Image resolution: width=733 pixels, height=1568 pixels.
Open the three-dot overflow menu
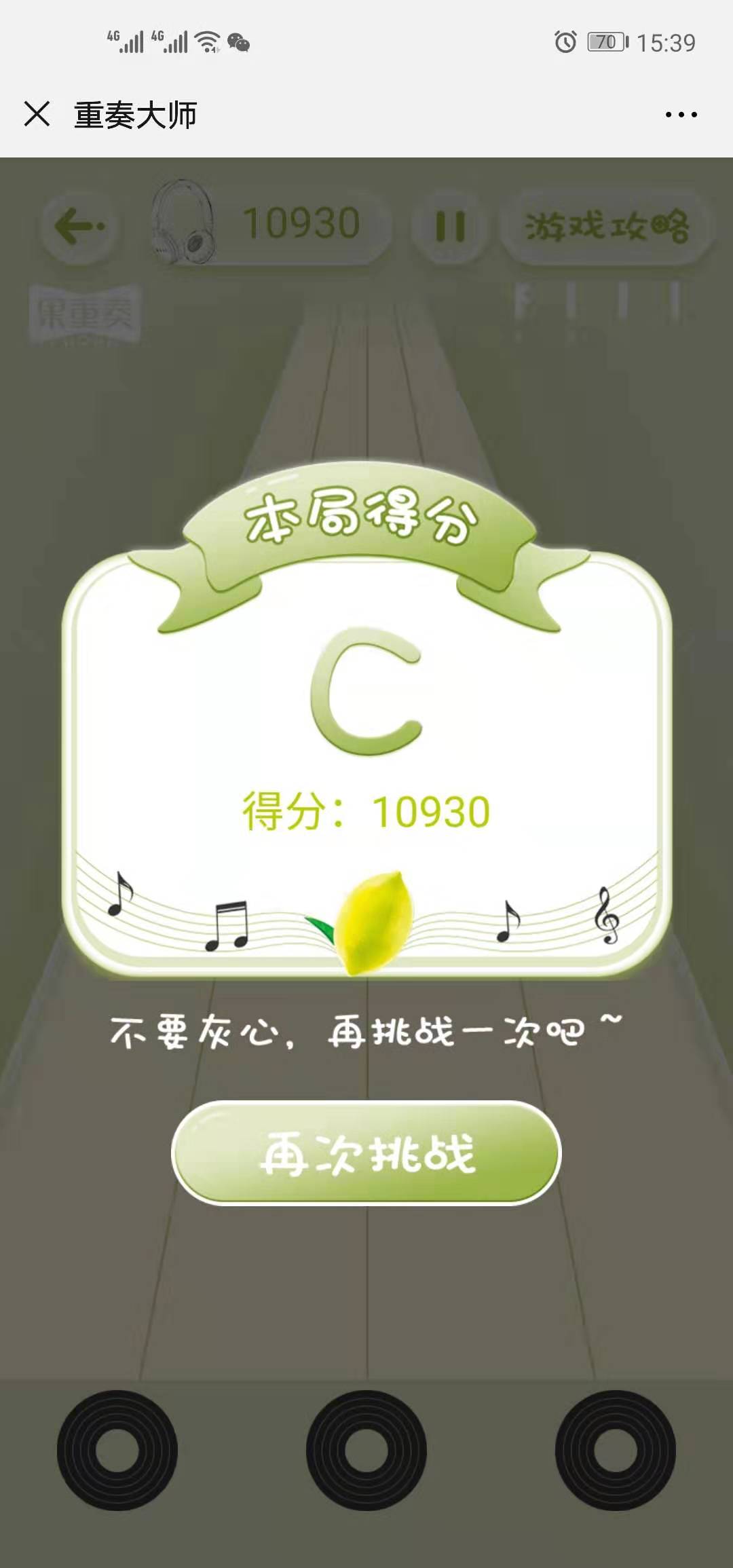tap(681, 115)
